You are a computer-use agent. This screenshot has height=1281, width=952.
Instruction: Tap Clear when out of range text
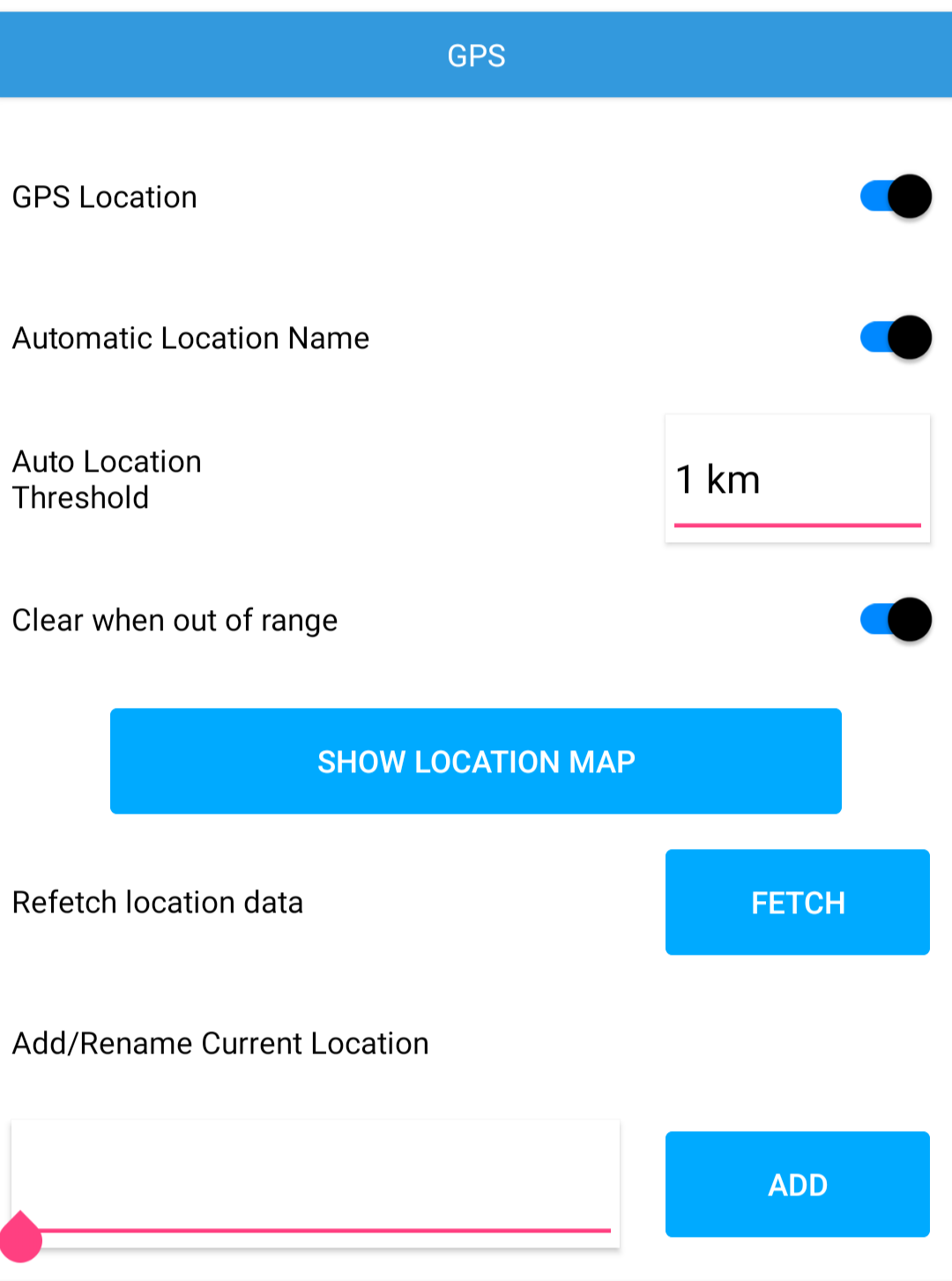pyautogui.click(x=175, y=620)
